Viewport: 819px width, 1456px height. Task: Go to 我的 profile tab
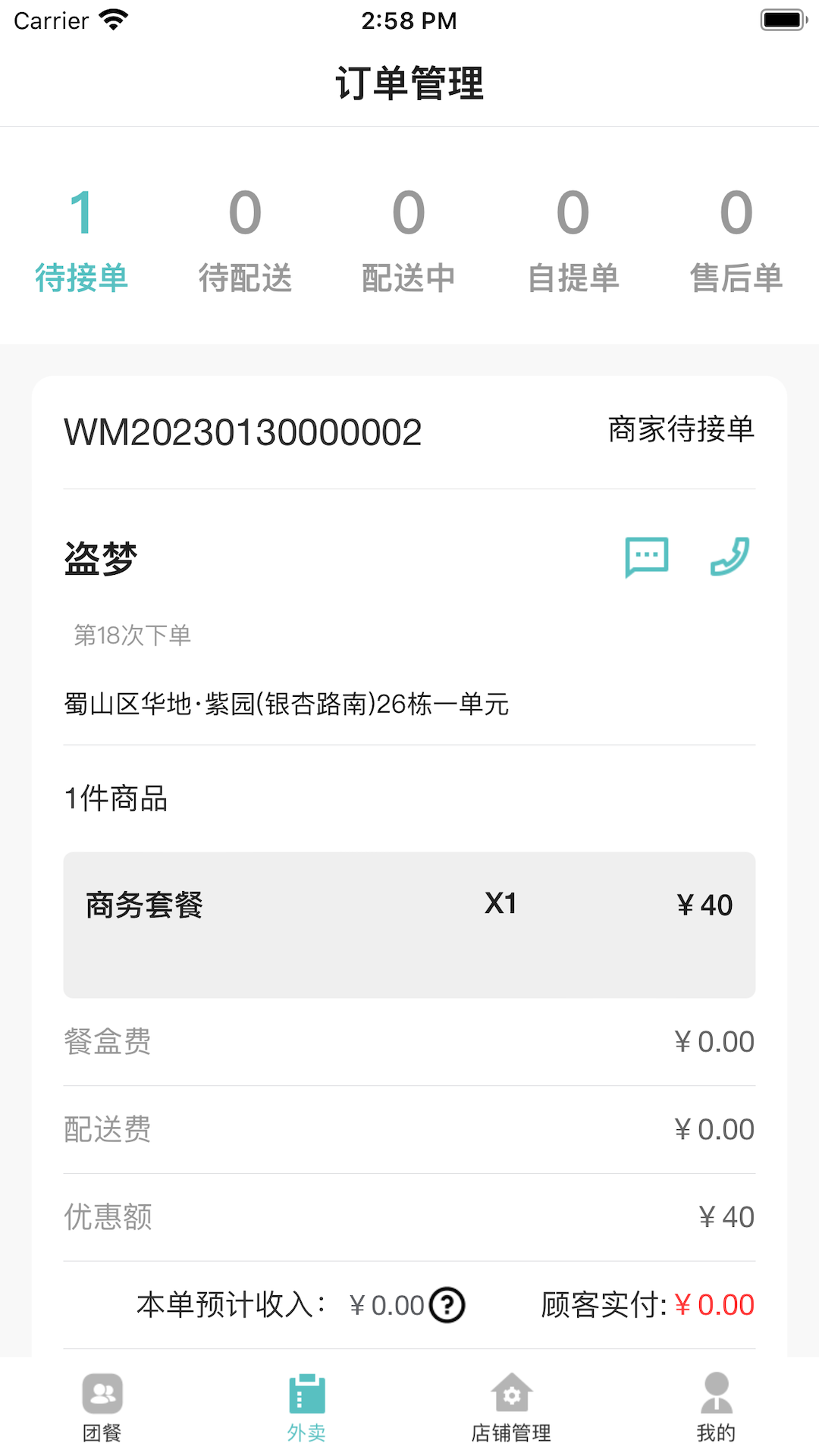[x=716, y=1407]
